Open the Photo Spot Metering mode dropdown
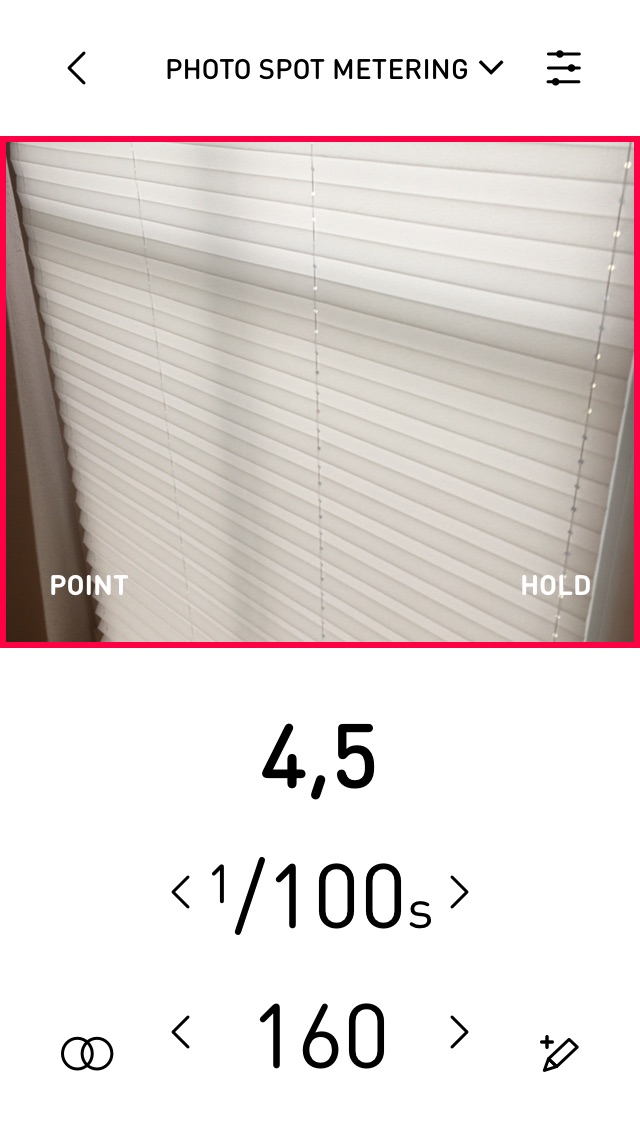The width and height of the screenshot is (640, 1136). click(x=334, y=69)
